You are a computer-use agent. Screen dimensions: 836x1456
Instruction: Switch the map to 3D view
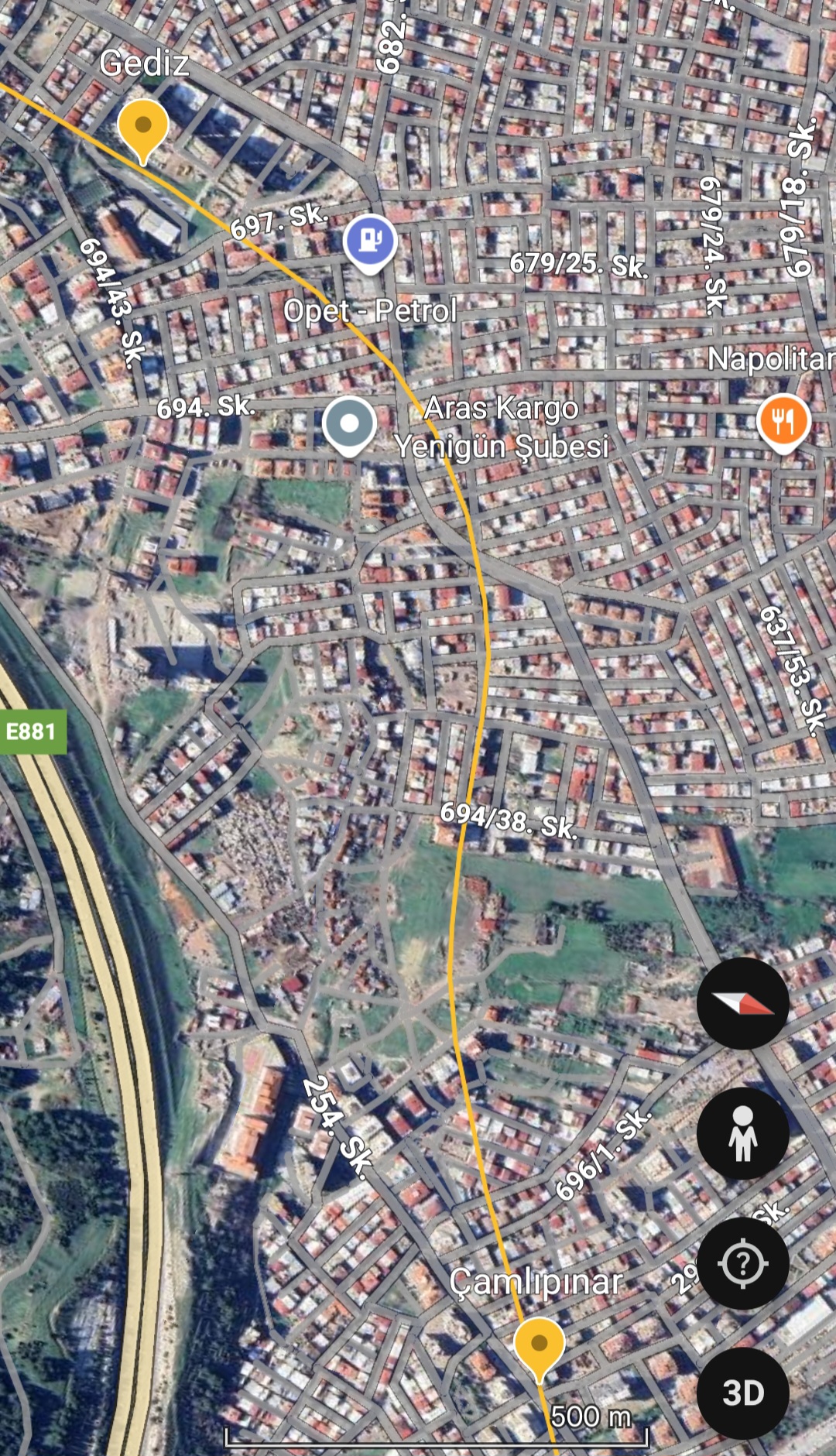[742, 1393]
